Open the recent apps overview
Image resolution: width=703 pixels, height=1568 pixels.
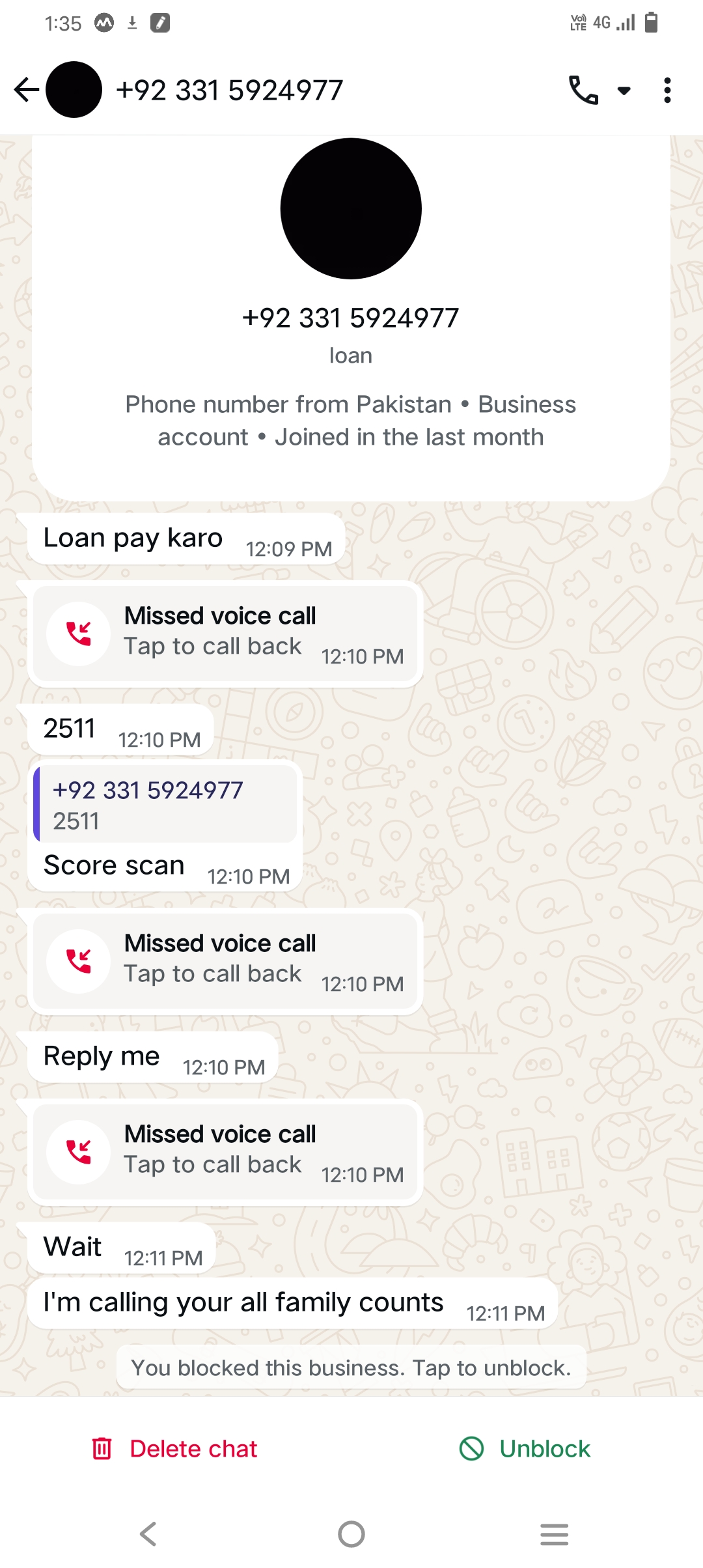tap(554, 1534)
